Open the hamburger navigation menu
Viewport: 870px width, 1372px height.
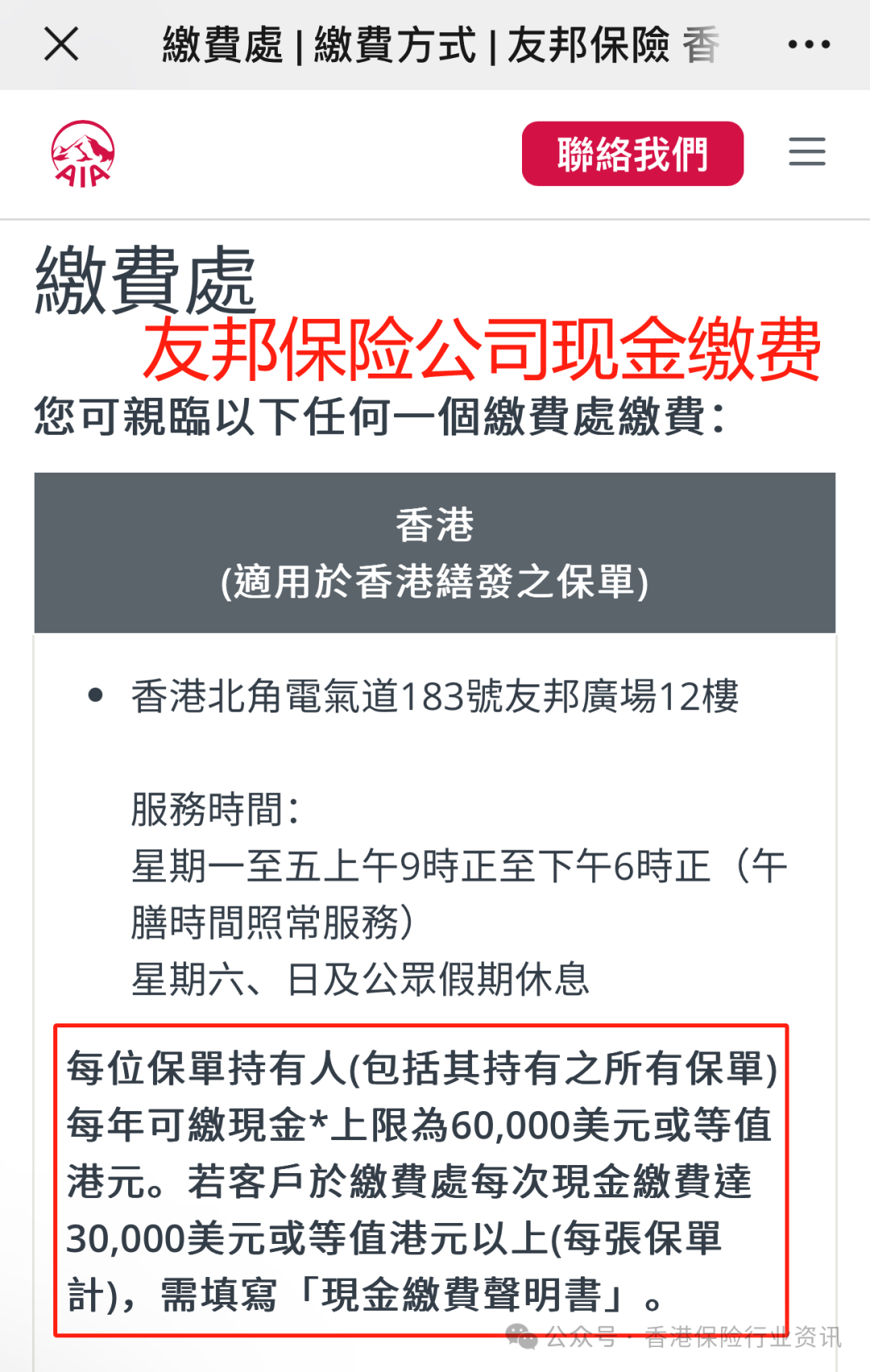click(x=806, y=152)
